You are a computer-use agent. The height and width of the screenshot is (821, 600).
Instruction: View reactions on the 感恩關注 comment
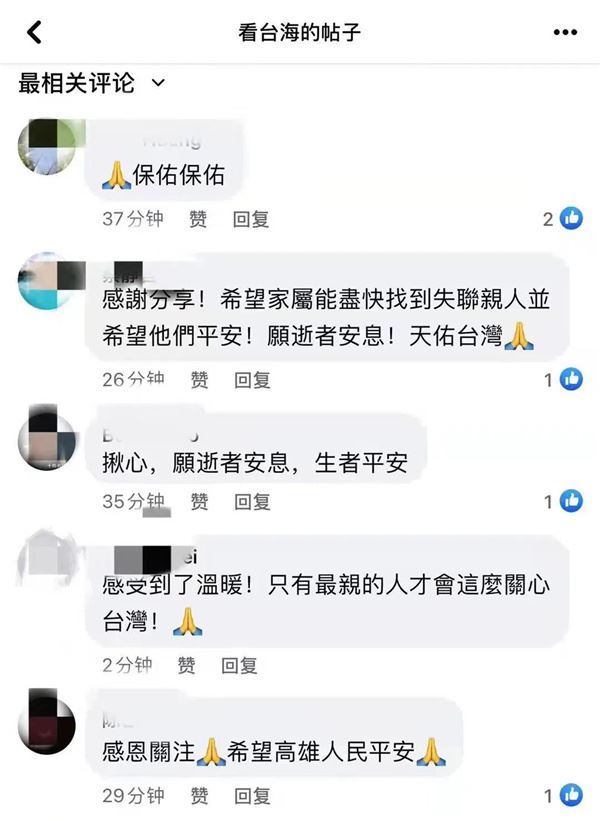[x=563, y=796]
